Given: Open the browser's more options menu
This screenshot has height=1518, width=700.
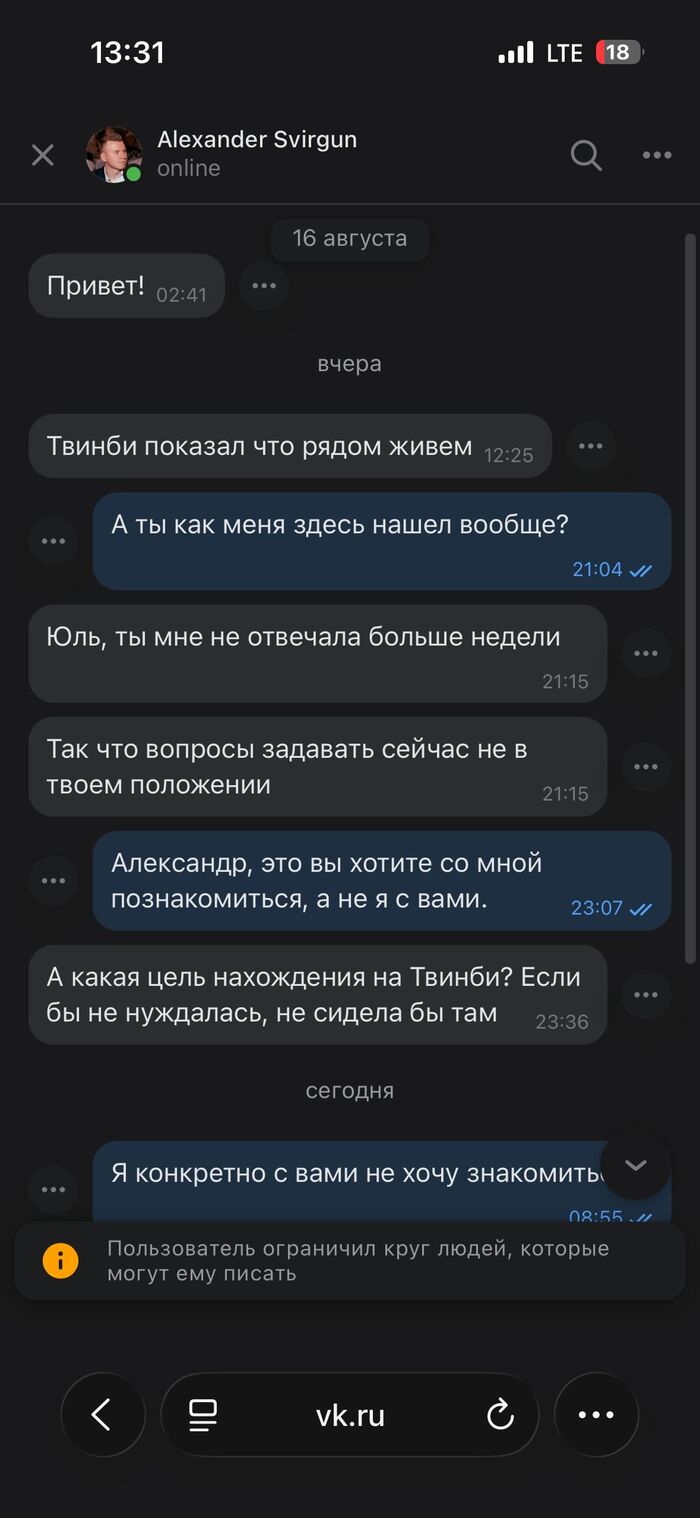Looking at the screenshot, I should (596, 1414).
